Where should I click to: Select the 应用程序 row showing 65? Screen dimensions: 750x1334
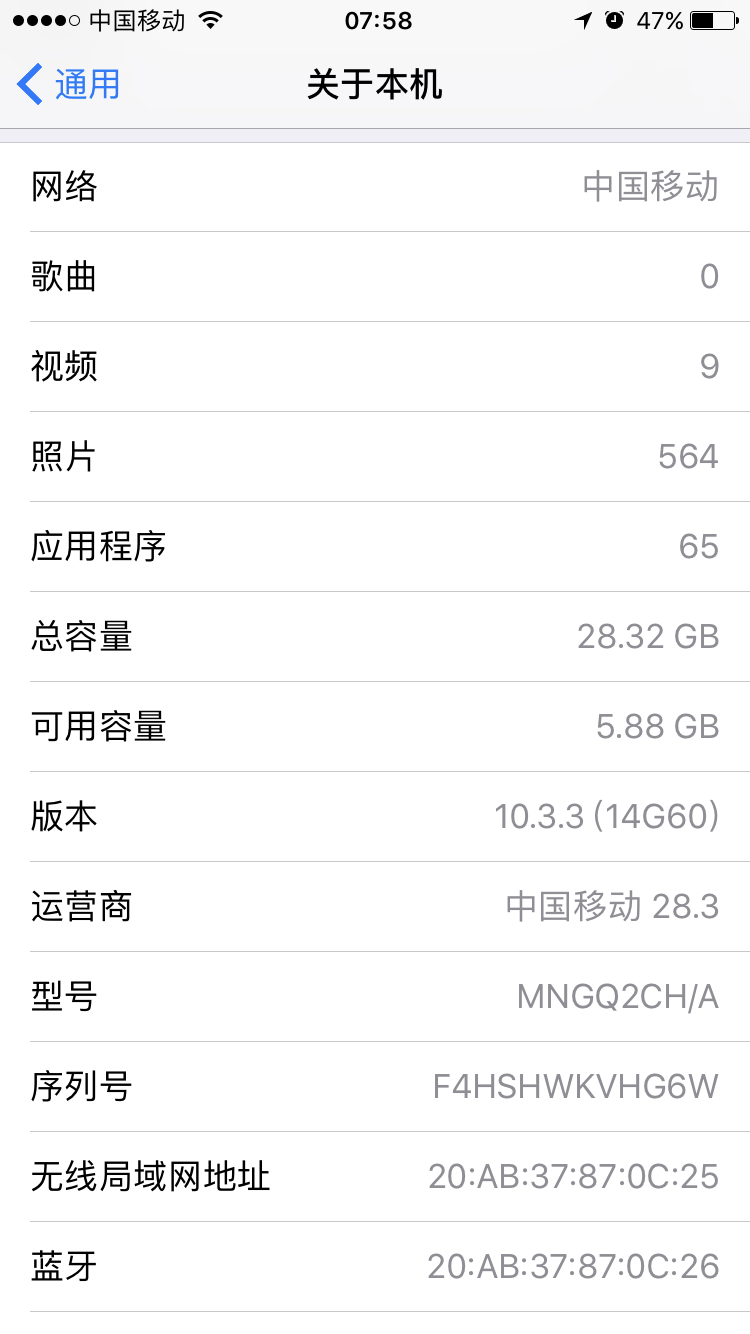tap(375, 547)
